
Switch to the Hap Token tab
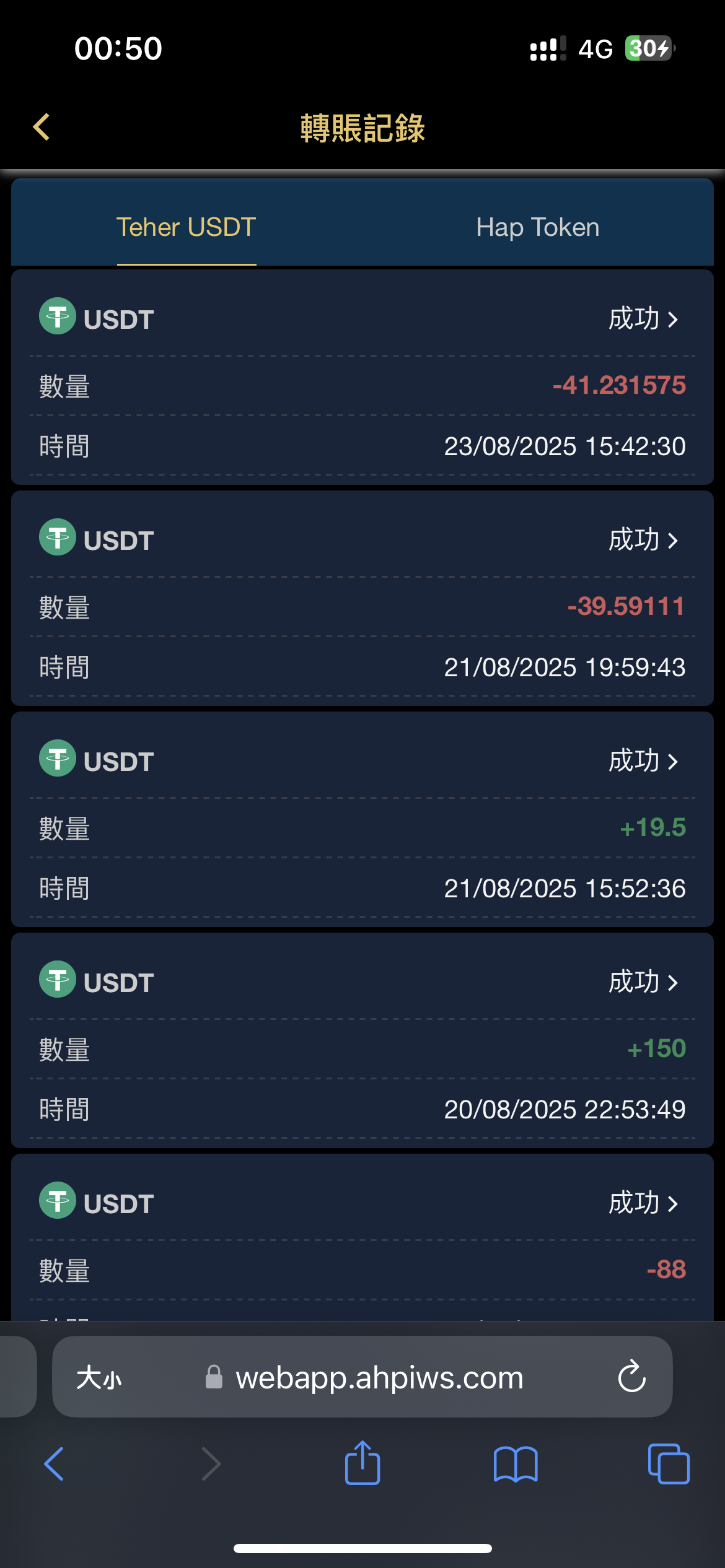coord(538,227)
